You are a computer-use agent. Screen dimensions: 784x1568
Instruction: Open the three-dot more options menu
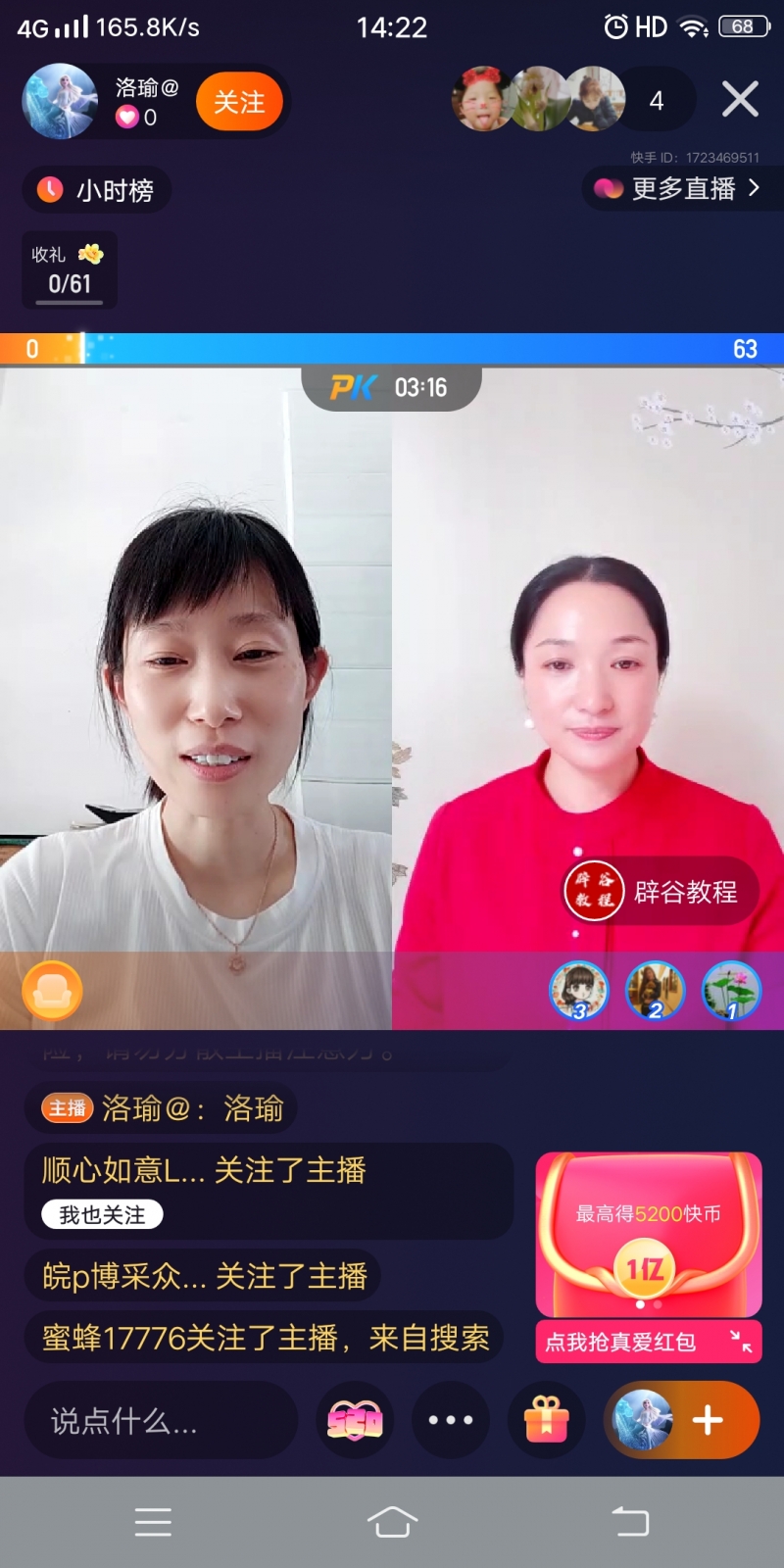[x=451, y=1421]
